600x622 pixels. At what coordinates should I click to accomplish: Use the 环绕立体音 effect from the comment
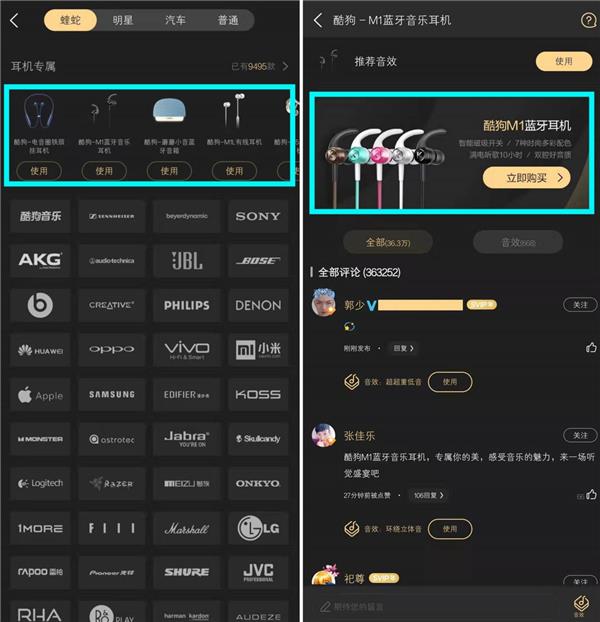point(449,528)
